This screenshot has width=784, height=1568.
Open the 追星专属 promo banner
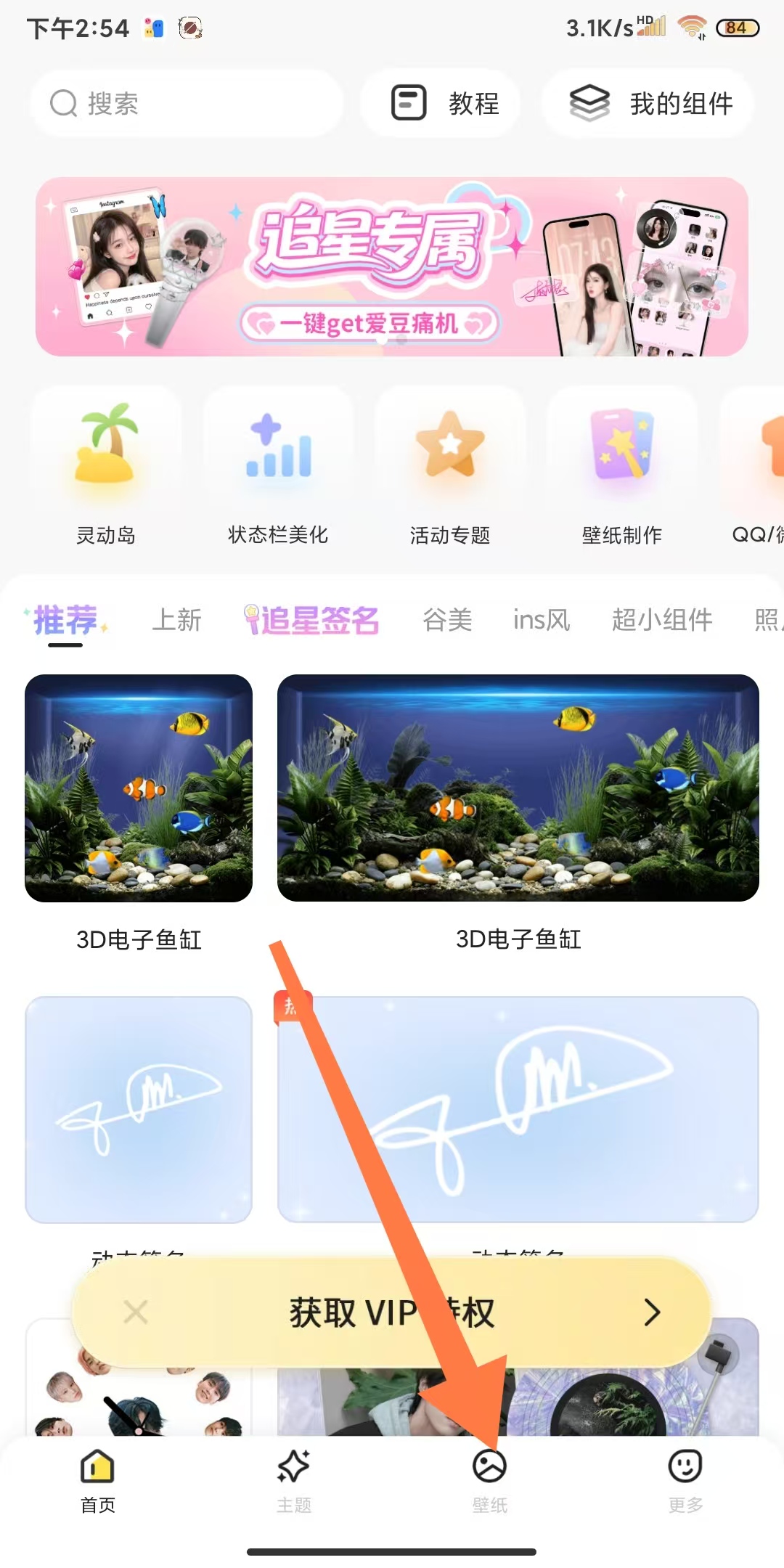pos(392,266)
